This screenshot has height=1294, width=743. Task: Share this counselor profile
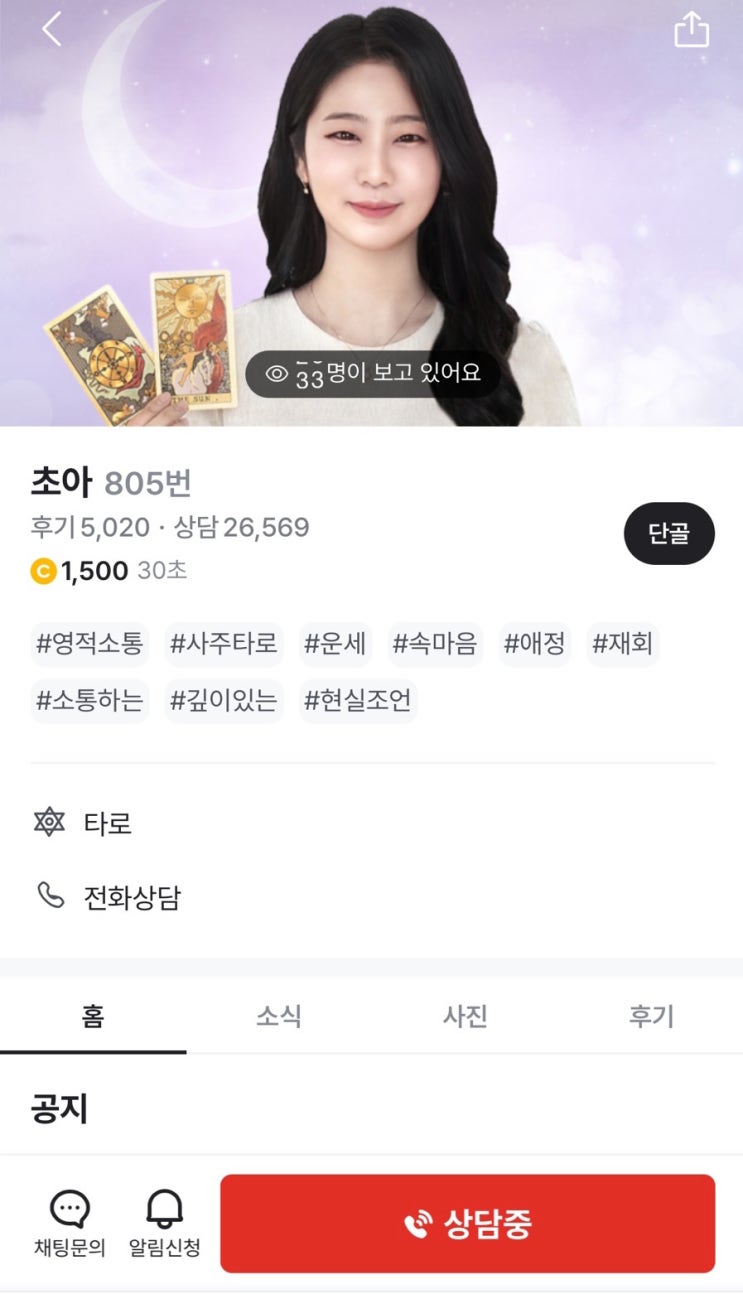tap(691, 30)
